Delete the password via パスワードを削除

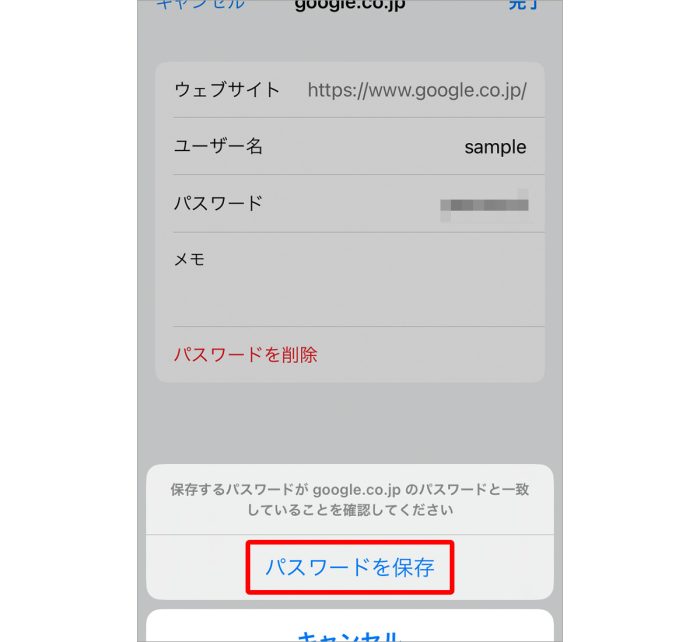click(246, 354)
